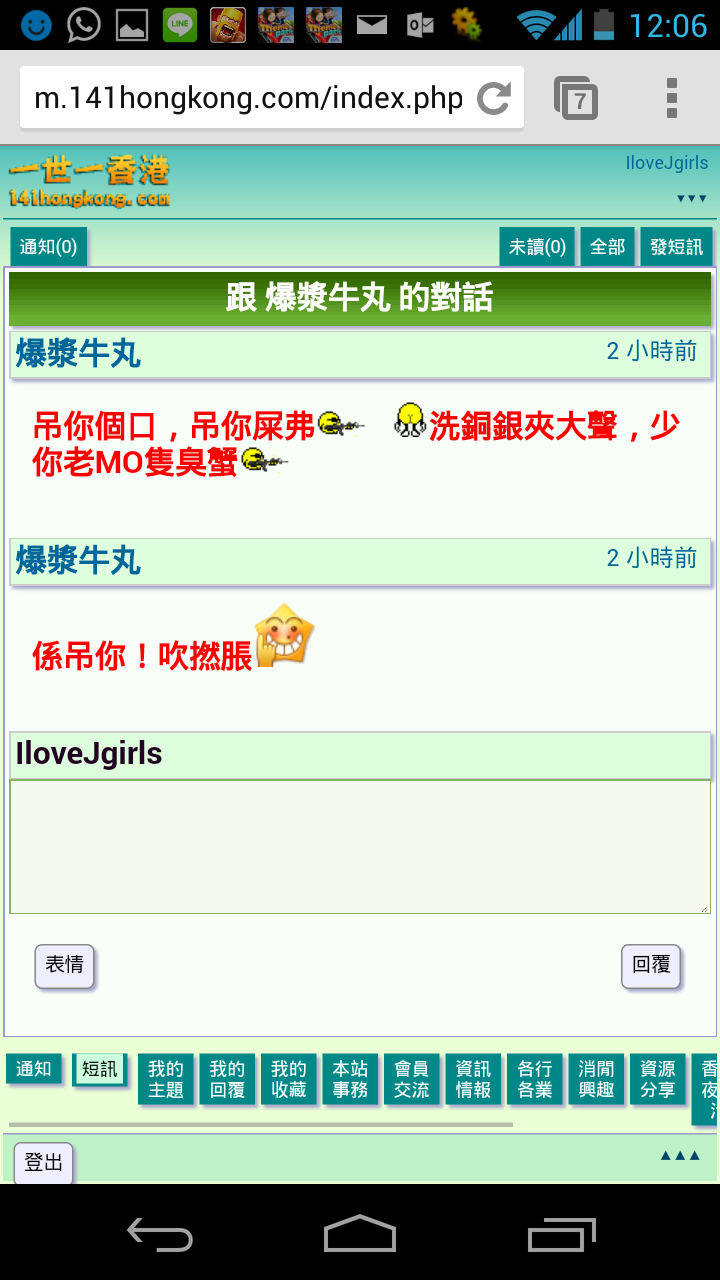This screenshot has height=1280, width=720.
Task: Open the browser overflow menu icon
Action: click(x=668, y=97)
